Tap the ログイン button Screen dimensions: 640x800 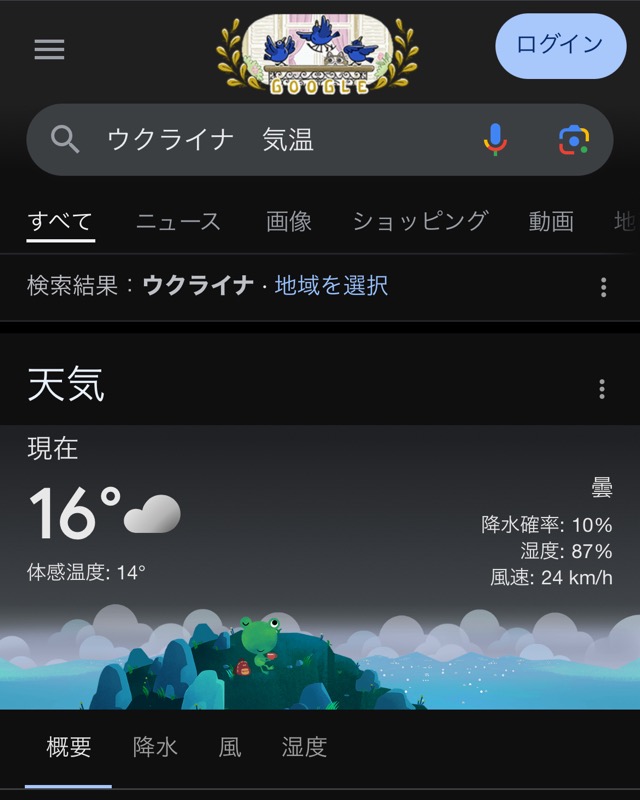[560, 46]
